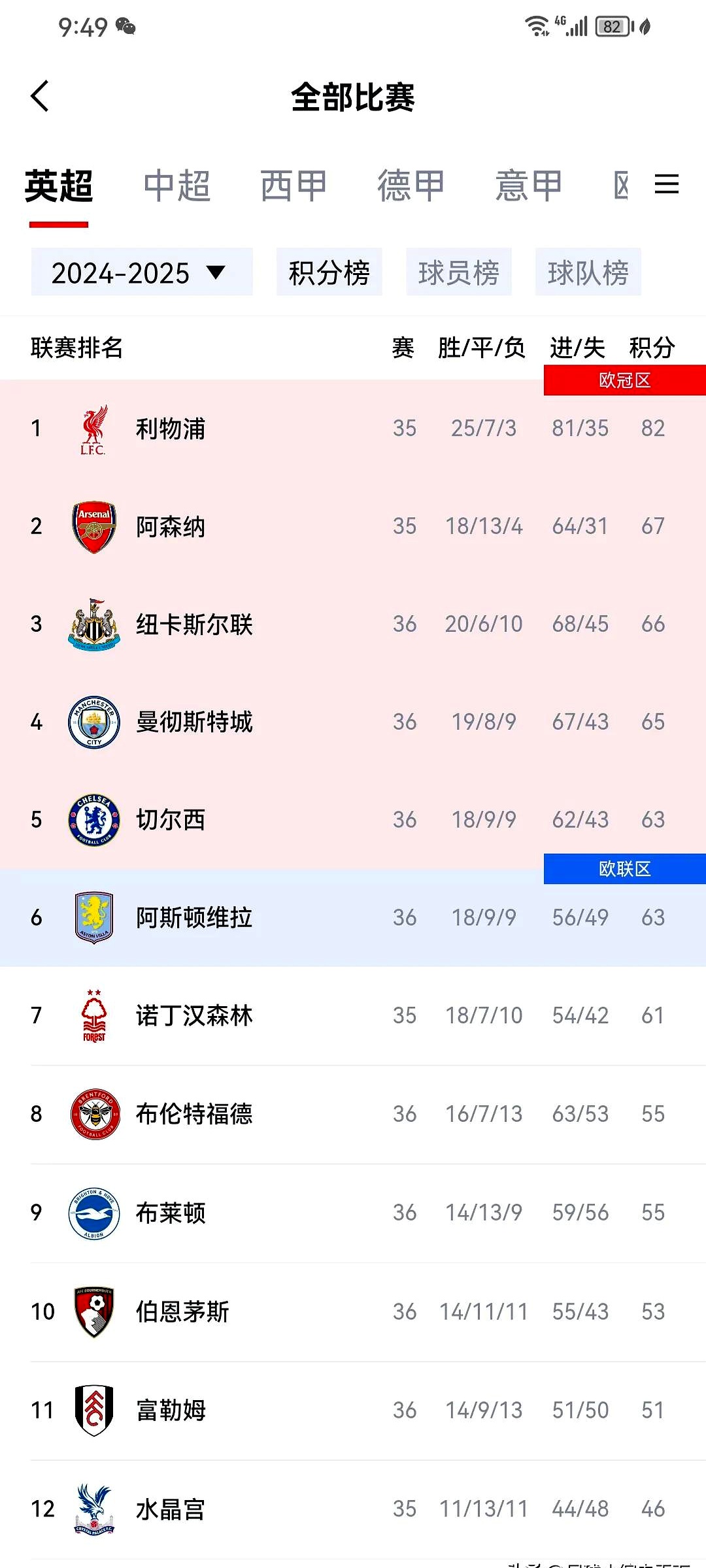The image size is (706, 1568).
Task: Open the league list menu icon
Action: click(666, 185)
